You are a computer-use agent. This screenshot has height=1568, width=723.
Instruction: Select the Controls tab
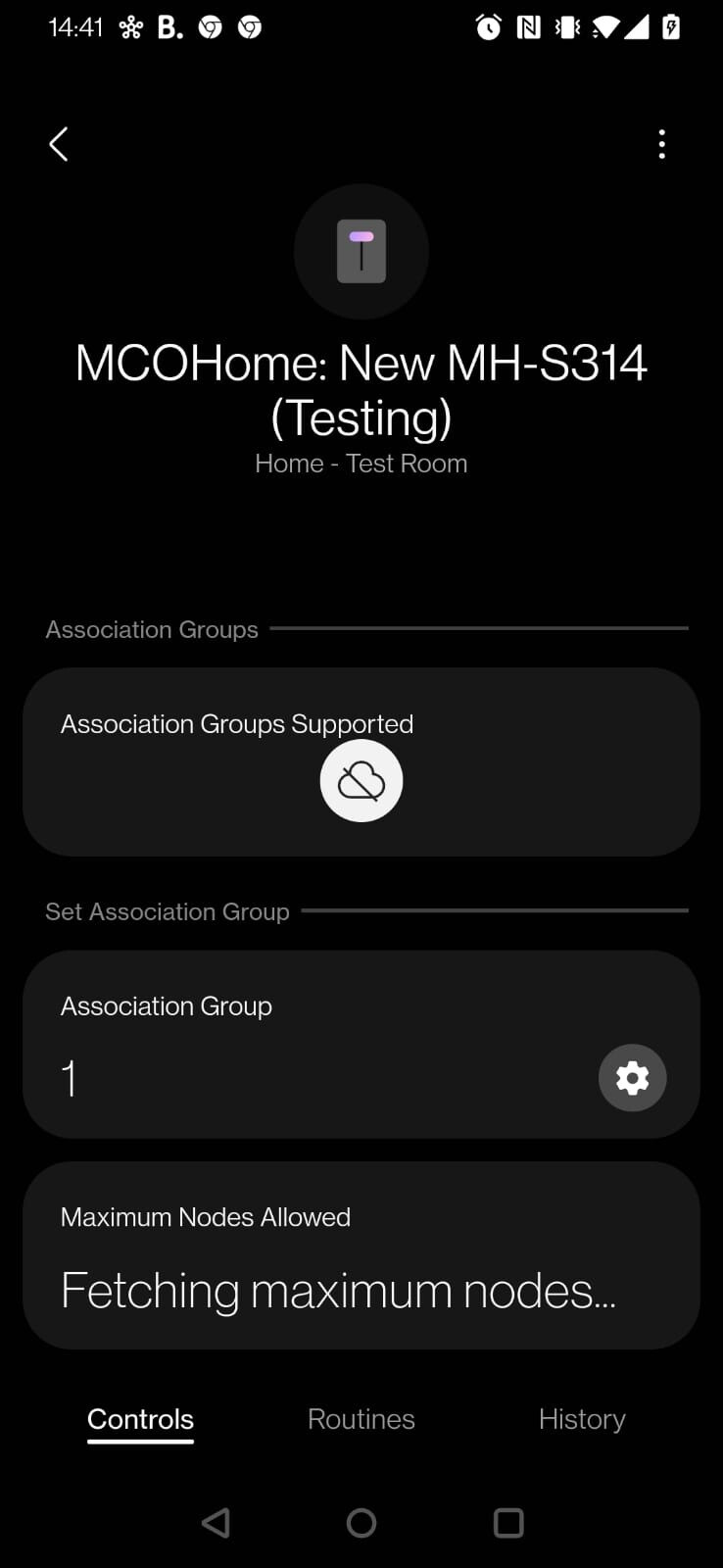tap(140, 1419)
